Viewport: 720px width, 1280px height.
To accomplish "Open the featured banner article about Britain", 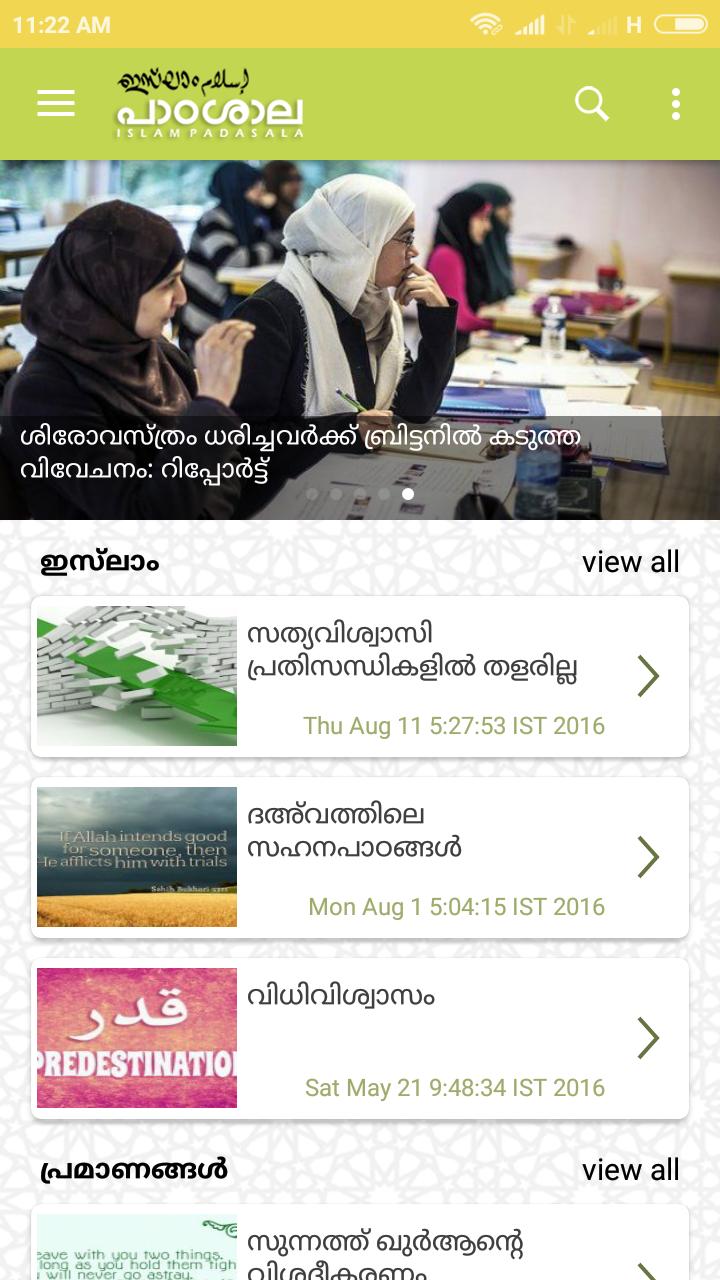I will 360,340.
